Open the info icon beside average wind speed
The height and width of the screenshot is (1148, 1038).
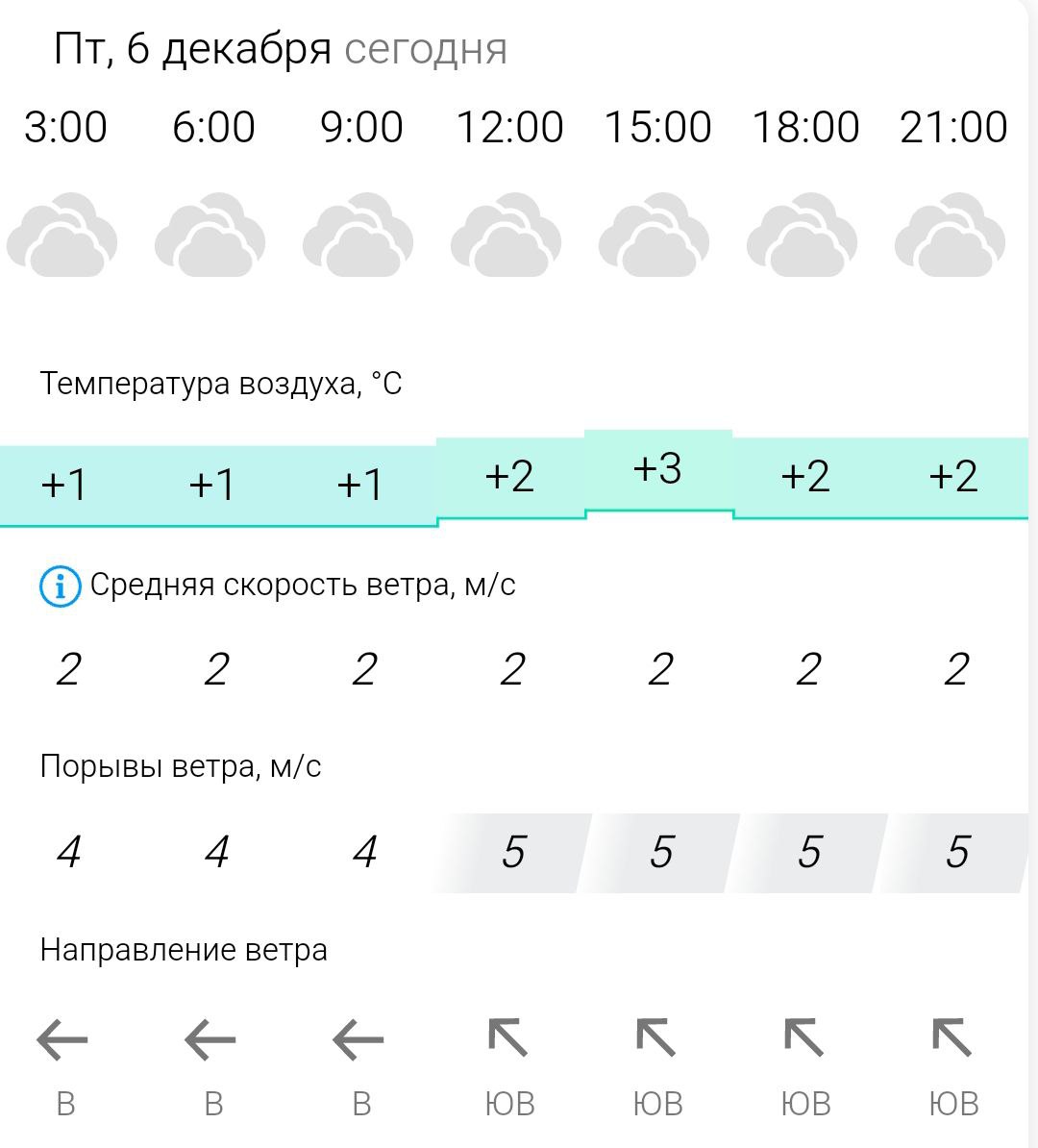(60, 586)
